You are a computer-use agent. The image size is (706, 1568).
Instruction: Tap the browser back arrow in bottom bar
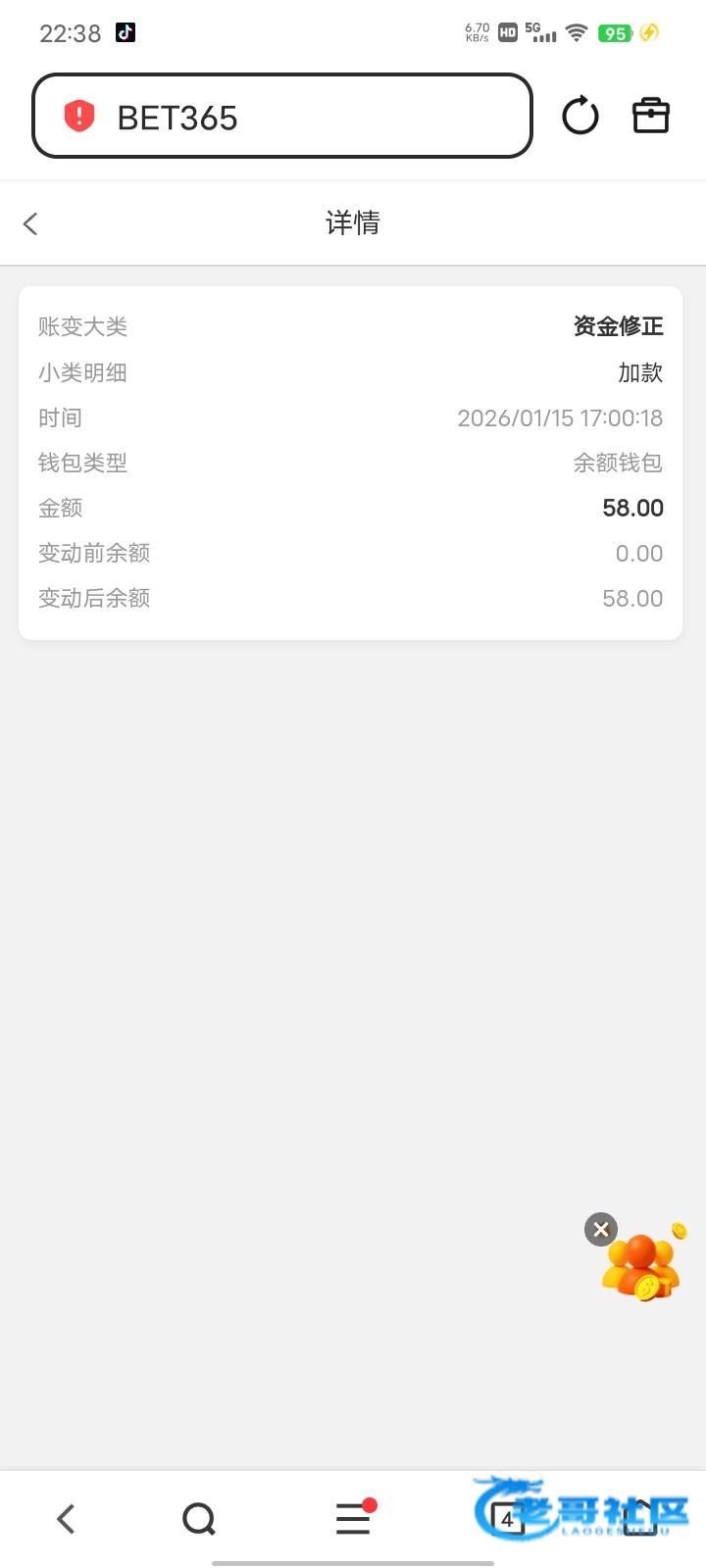pos(66,1519)
